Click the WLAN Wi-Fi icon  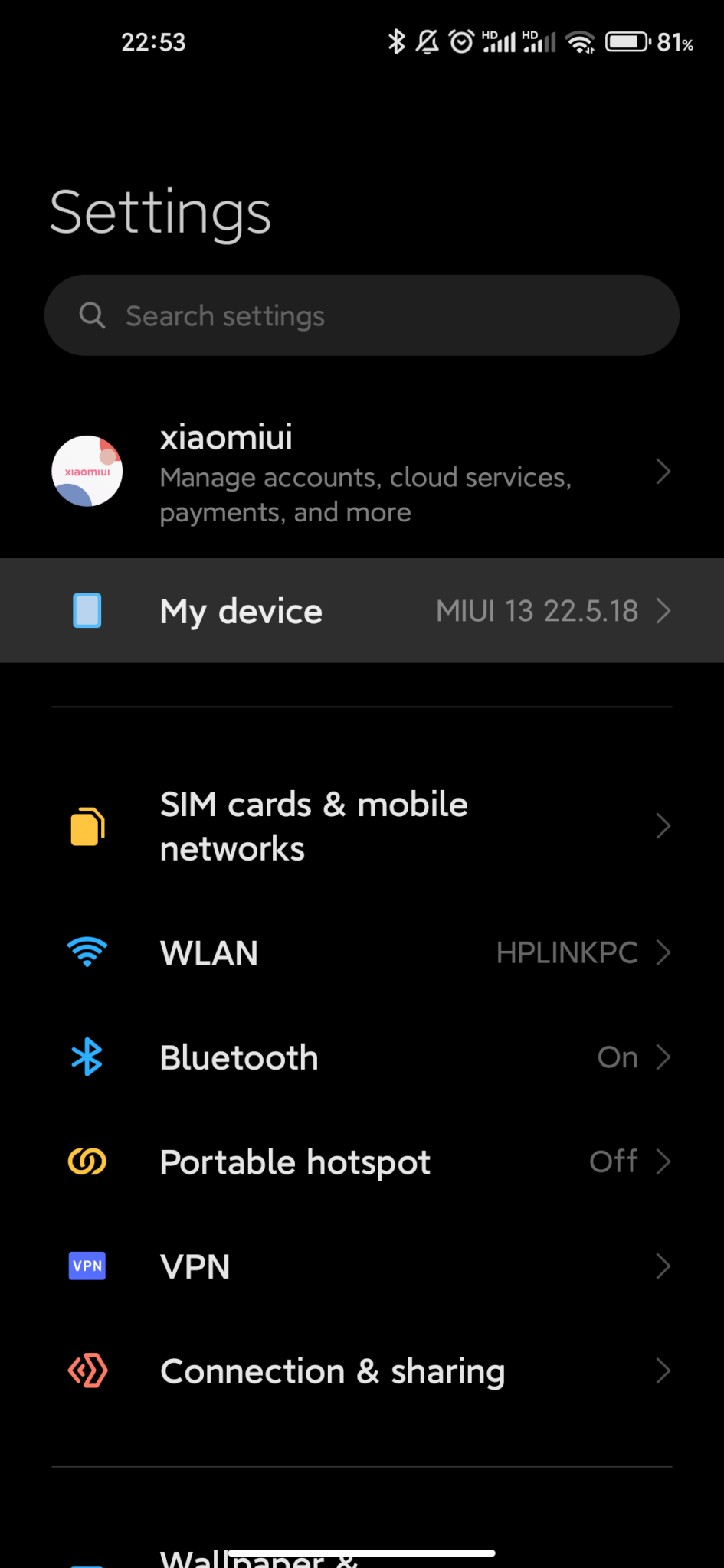pyautogui.click(x=87, y=952)
